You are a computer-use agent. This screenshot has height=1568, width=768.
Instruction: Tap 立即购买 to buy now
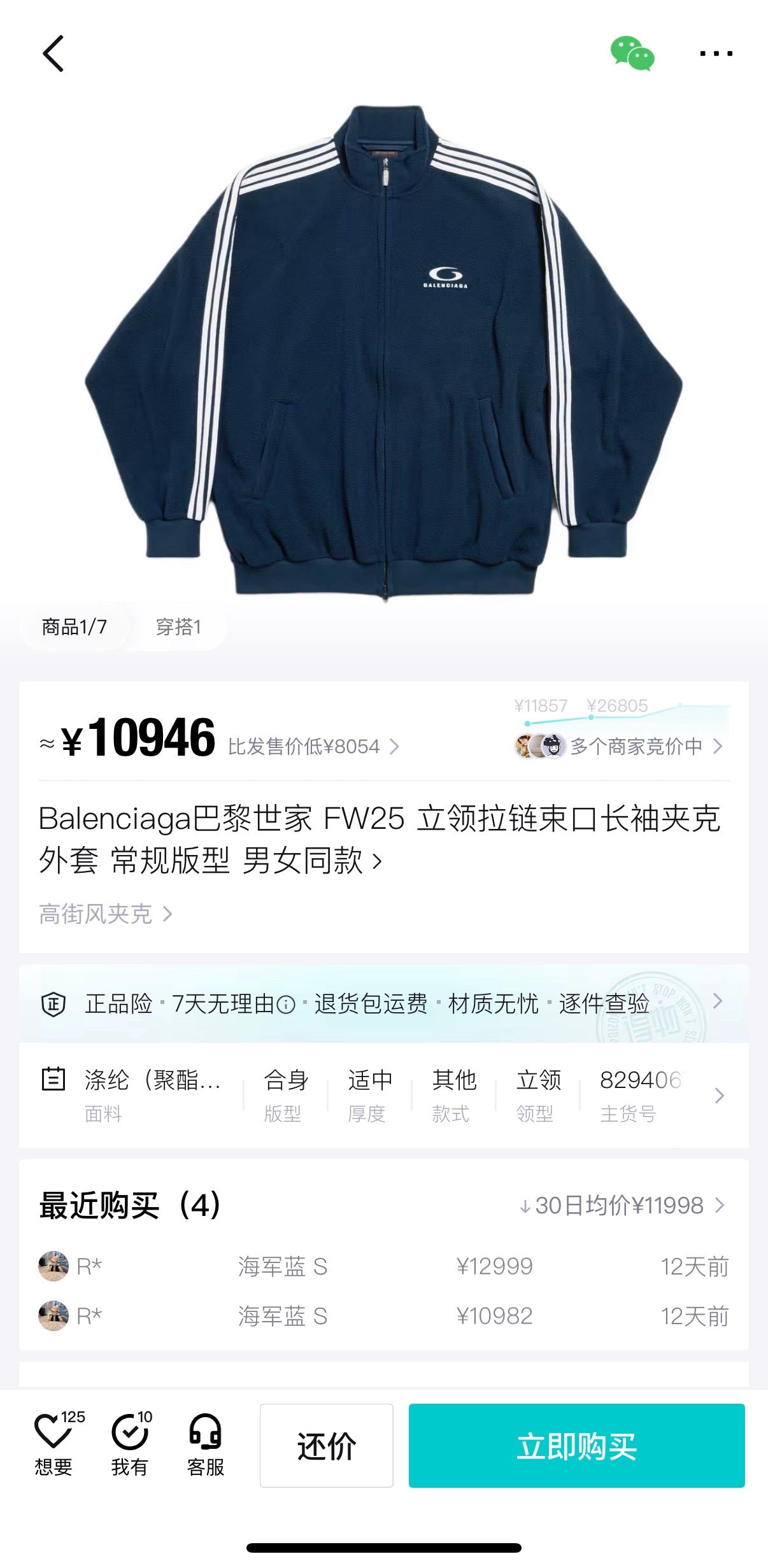tap(576, 1446)
